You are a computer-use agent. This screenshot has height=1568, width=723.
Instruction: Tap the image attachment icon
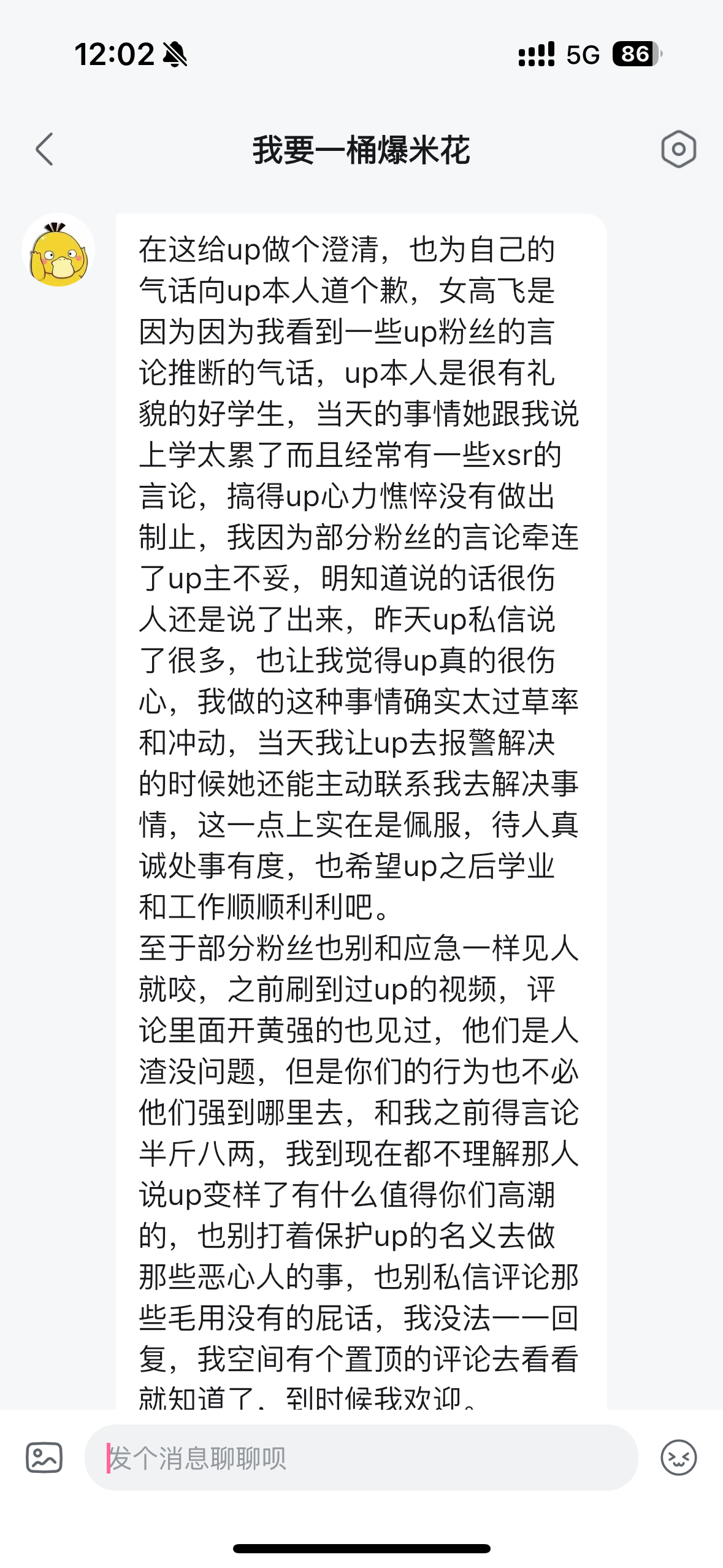(44, 1457)
